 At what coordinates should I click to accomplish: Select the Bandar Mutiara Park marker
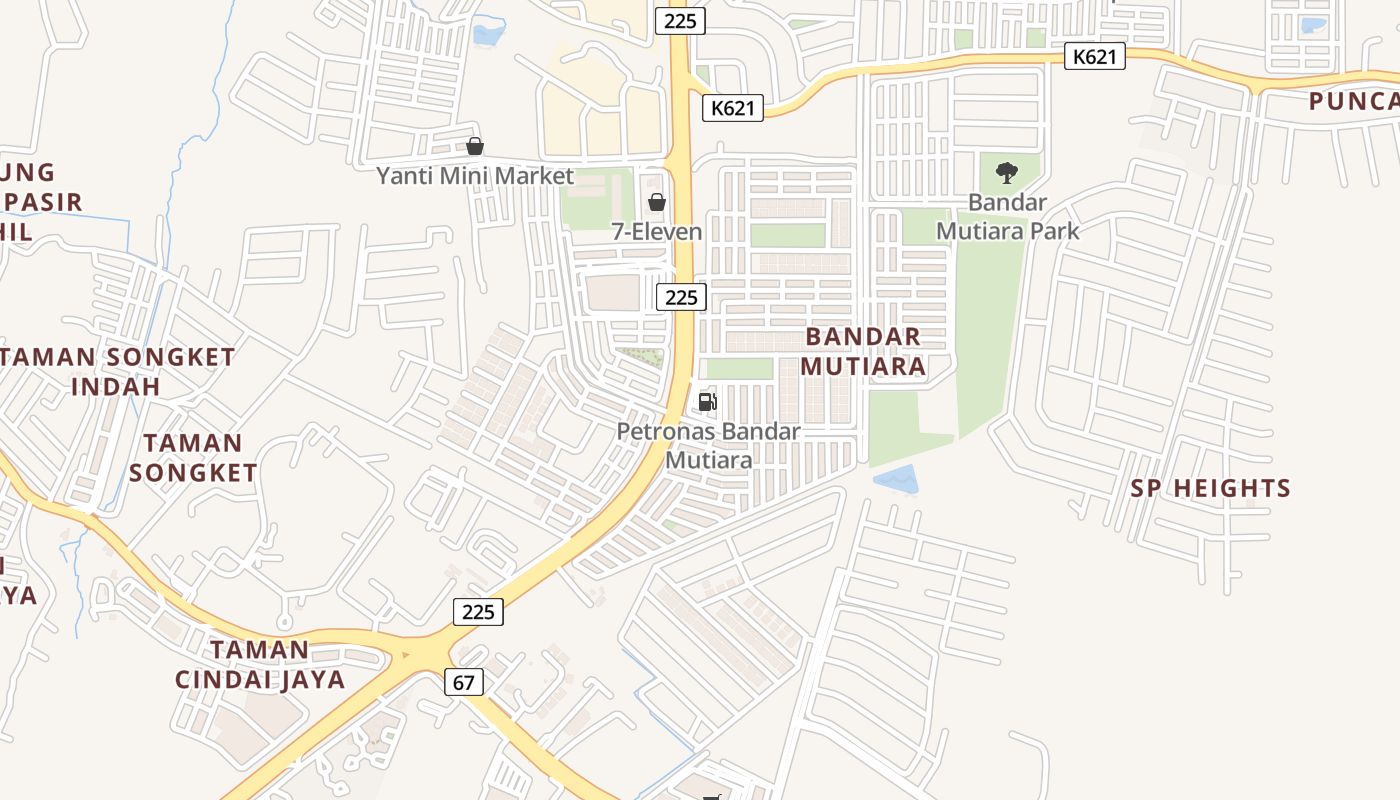pyautogui.click(x=1007, y=173)
